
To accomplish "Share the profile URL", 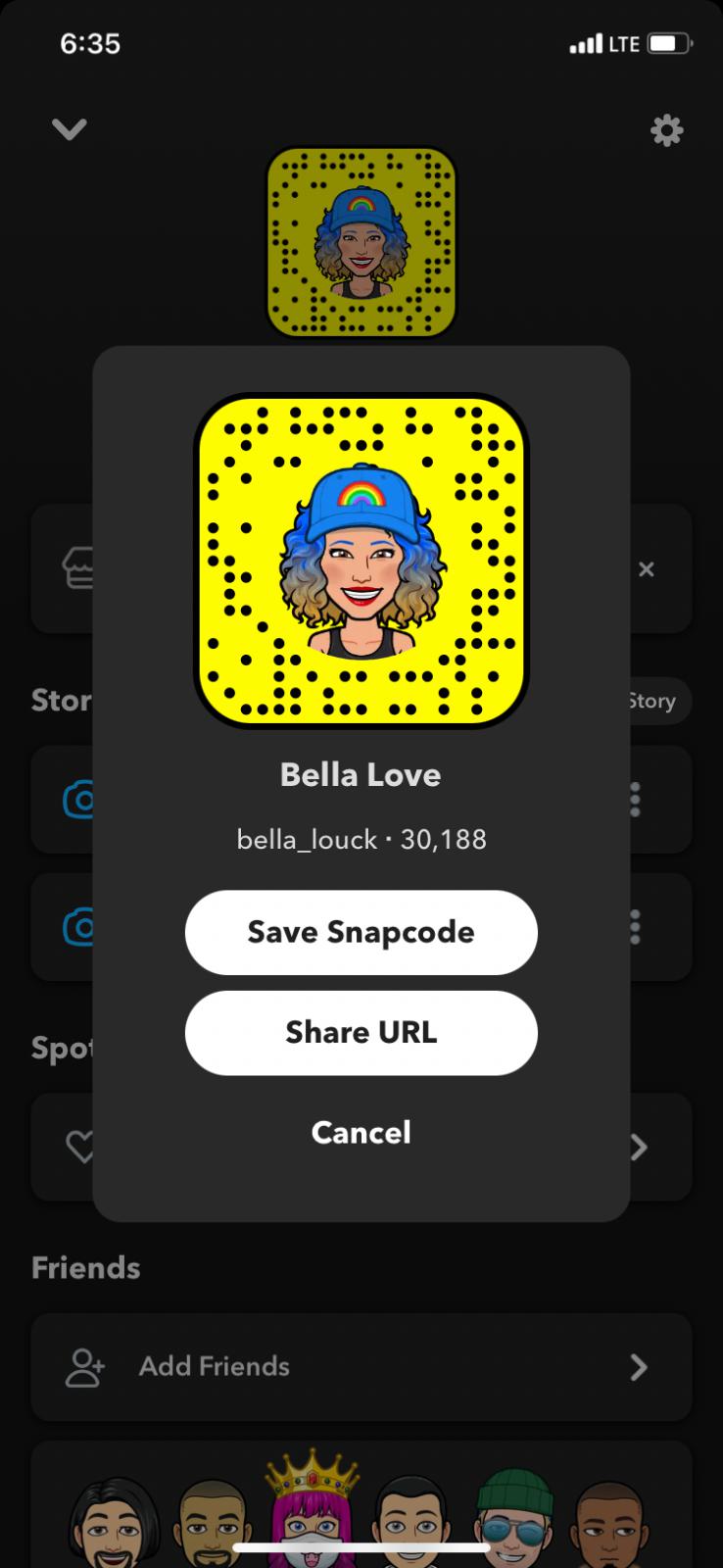I will point(361,1032).
